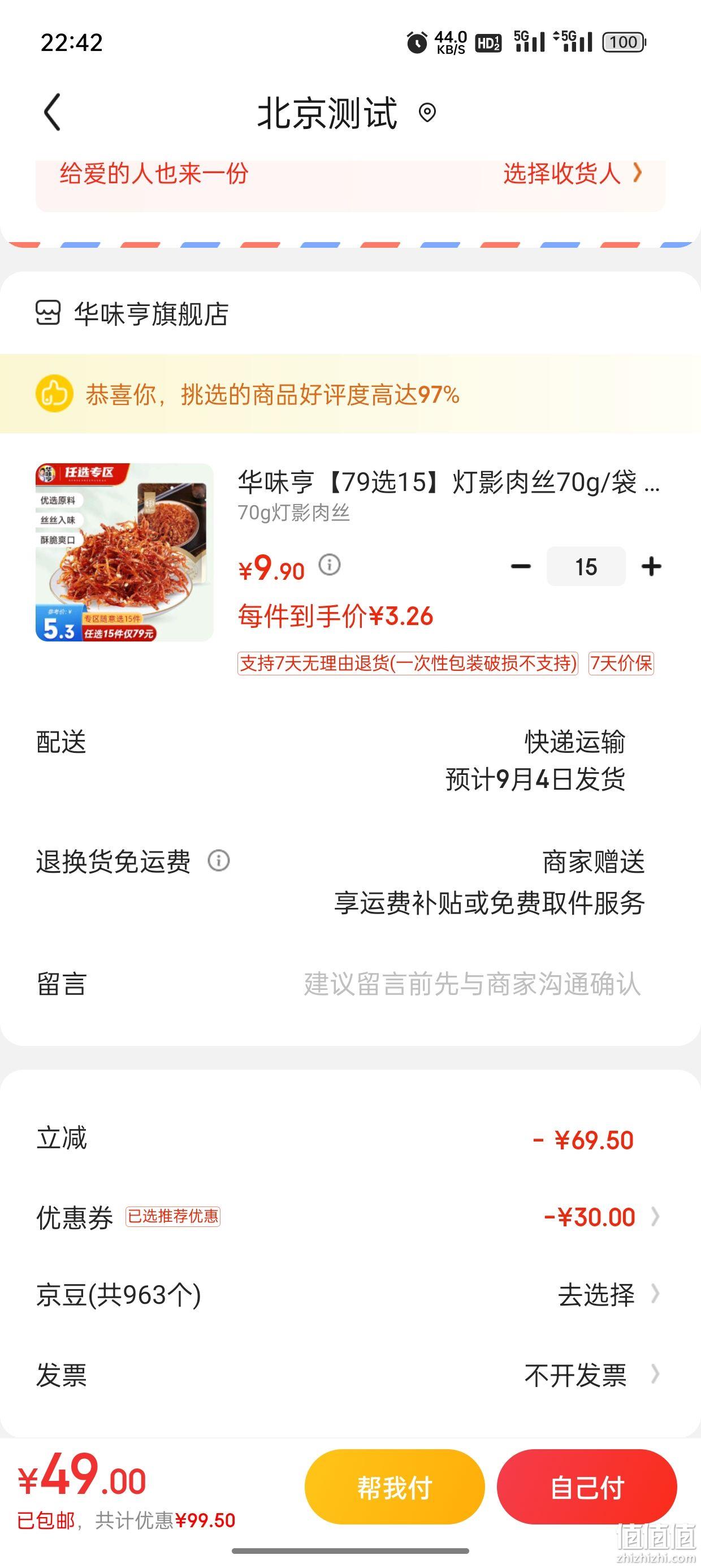
Task: Edit the quantity field showing 15
Action: [x=585, y=567]
